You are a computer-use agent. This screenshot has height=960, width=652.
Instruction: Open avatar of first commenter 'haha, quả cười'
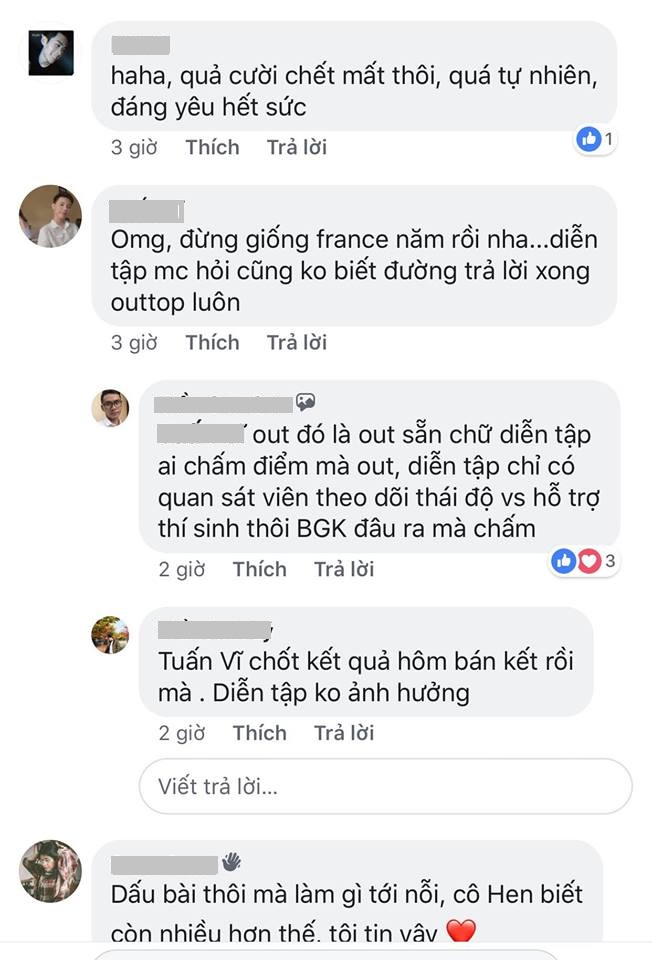[50, 51]
